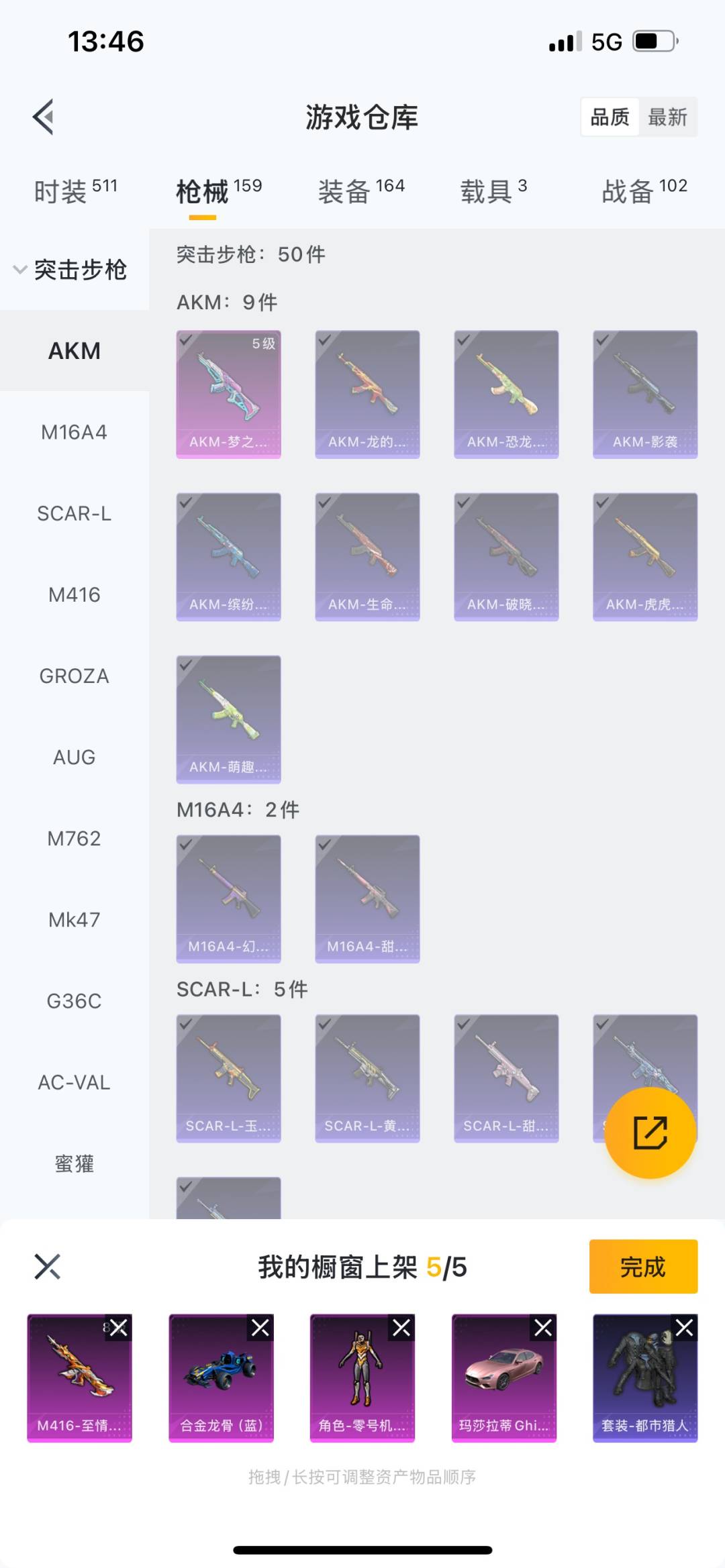Select the AKM-影袭 skin
Image resolution: width=725 pixels, height=1568 pixels.
coord(644,394)
